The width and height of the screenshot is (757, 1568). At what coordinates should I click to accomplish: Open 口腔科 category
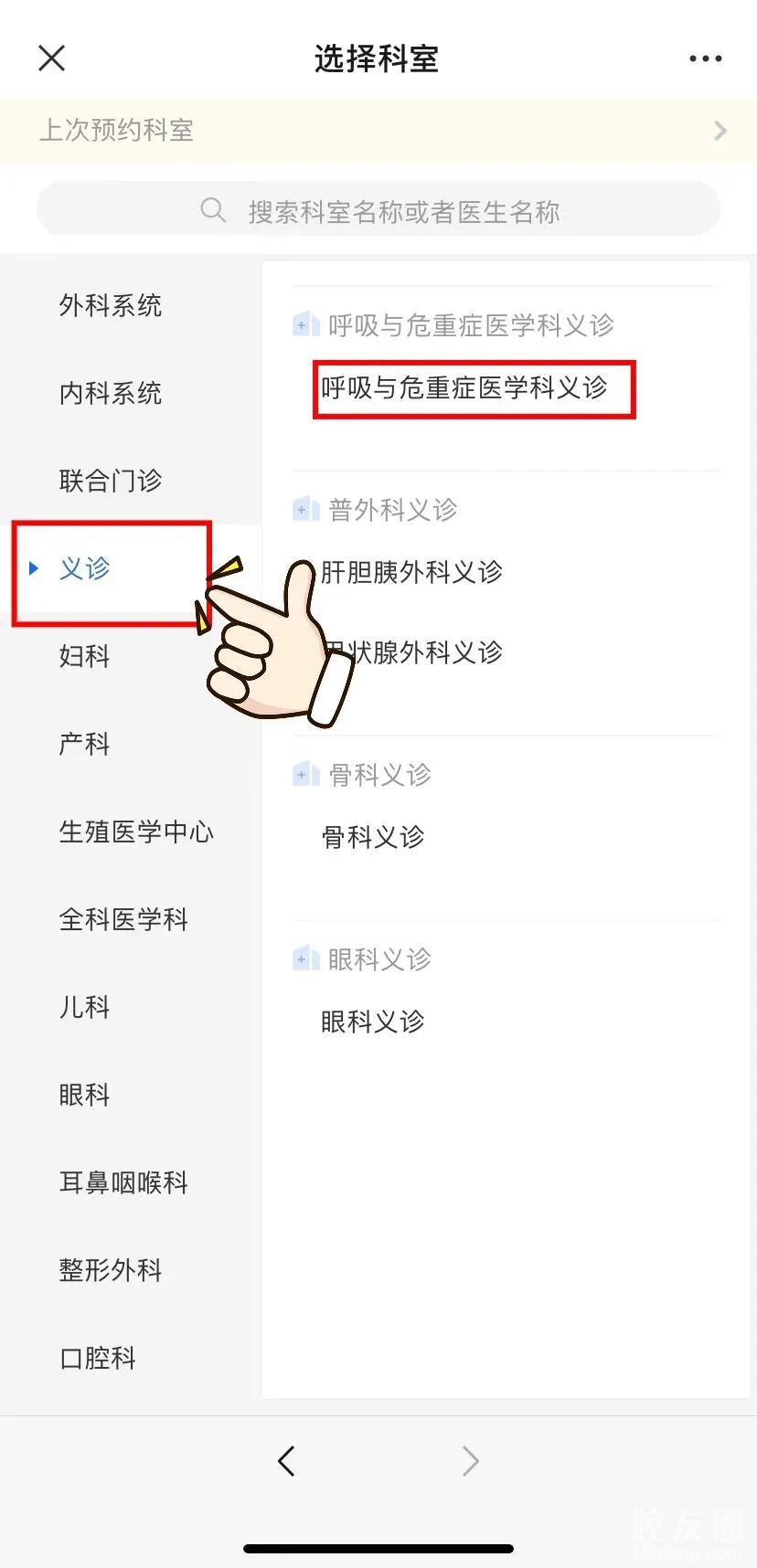[98, 1358]
